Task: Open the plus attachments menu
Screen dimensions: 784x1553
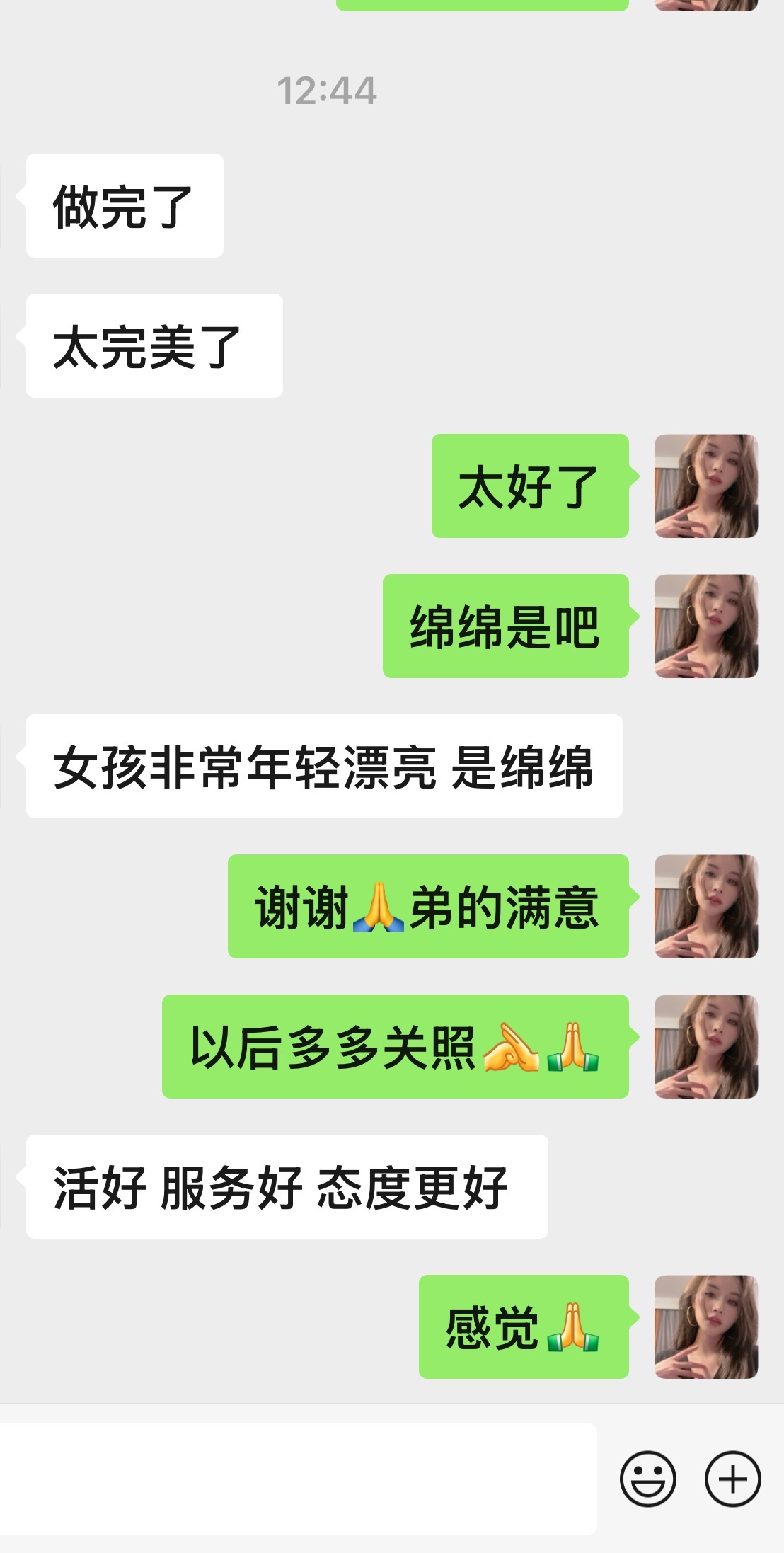Action: (x=732, y=1479)
